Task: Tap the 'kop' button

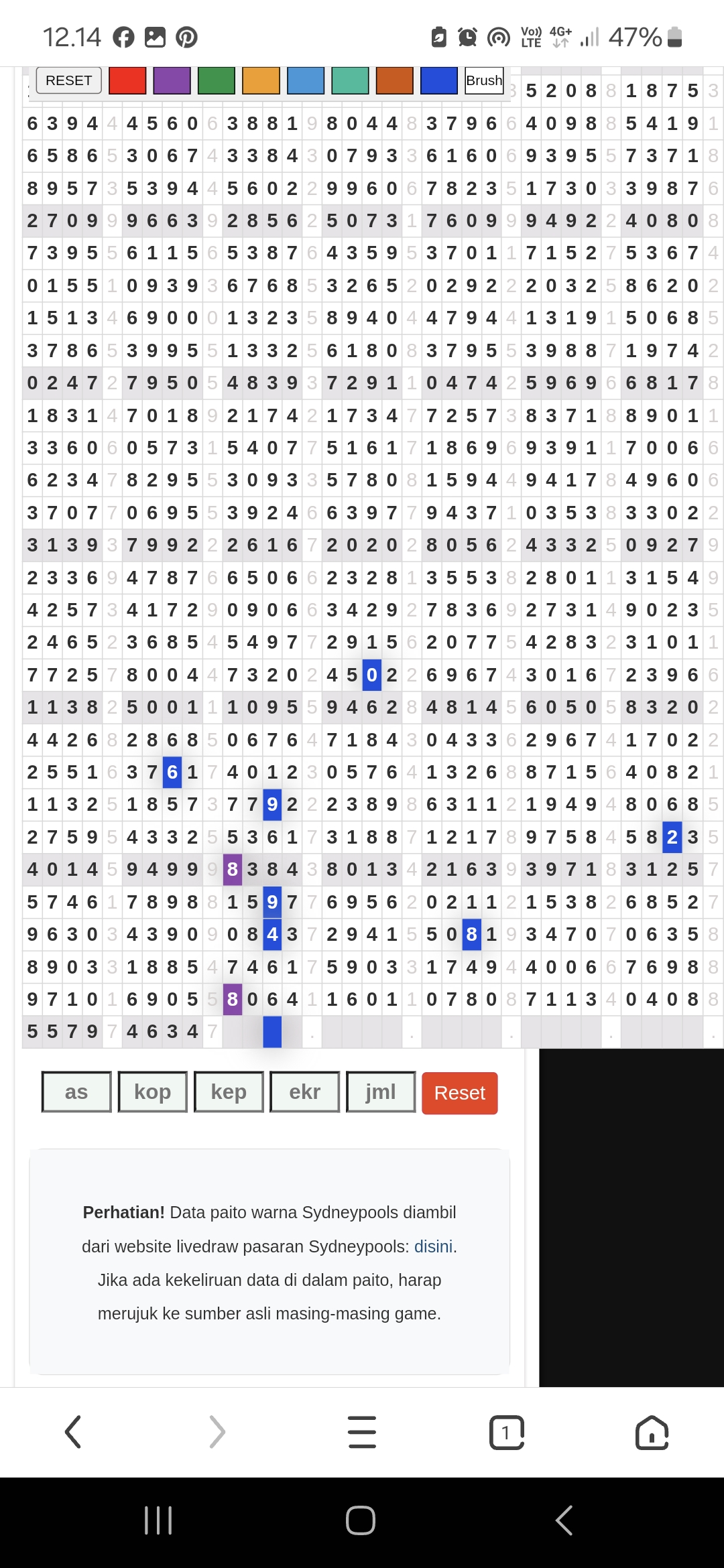Action: point(152,1092)
